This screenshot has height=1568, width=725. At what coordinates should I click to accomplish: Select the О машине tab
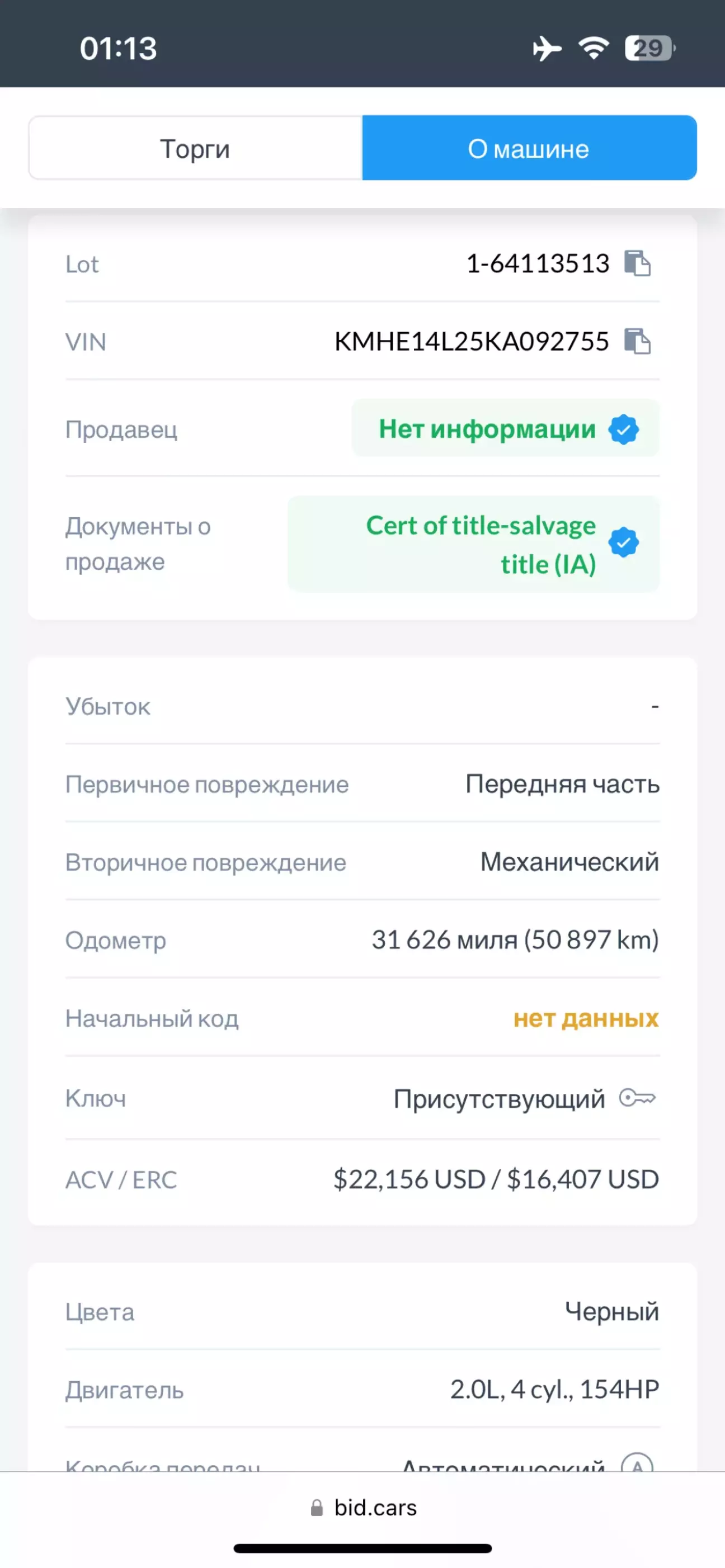coord(529,148)
